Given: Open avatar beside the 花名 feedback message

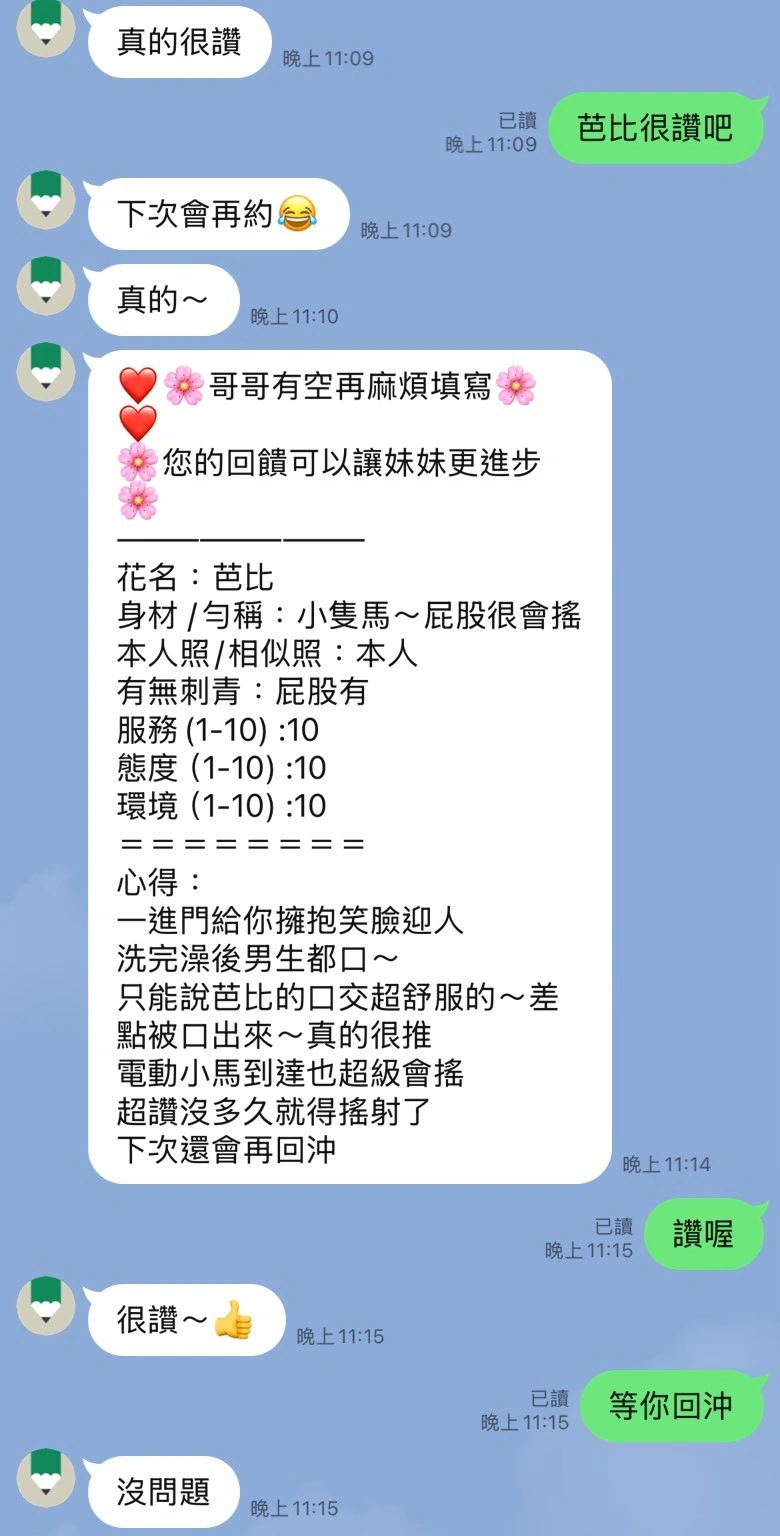Looking at the screenshot, I should (x=46, y=372).
